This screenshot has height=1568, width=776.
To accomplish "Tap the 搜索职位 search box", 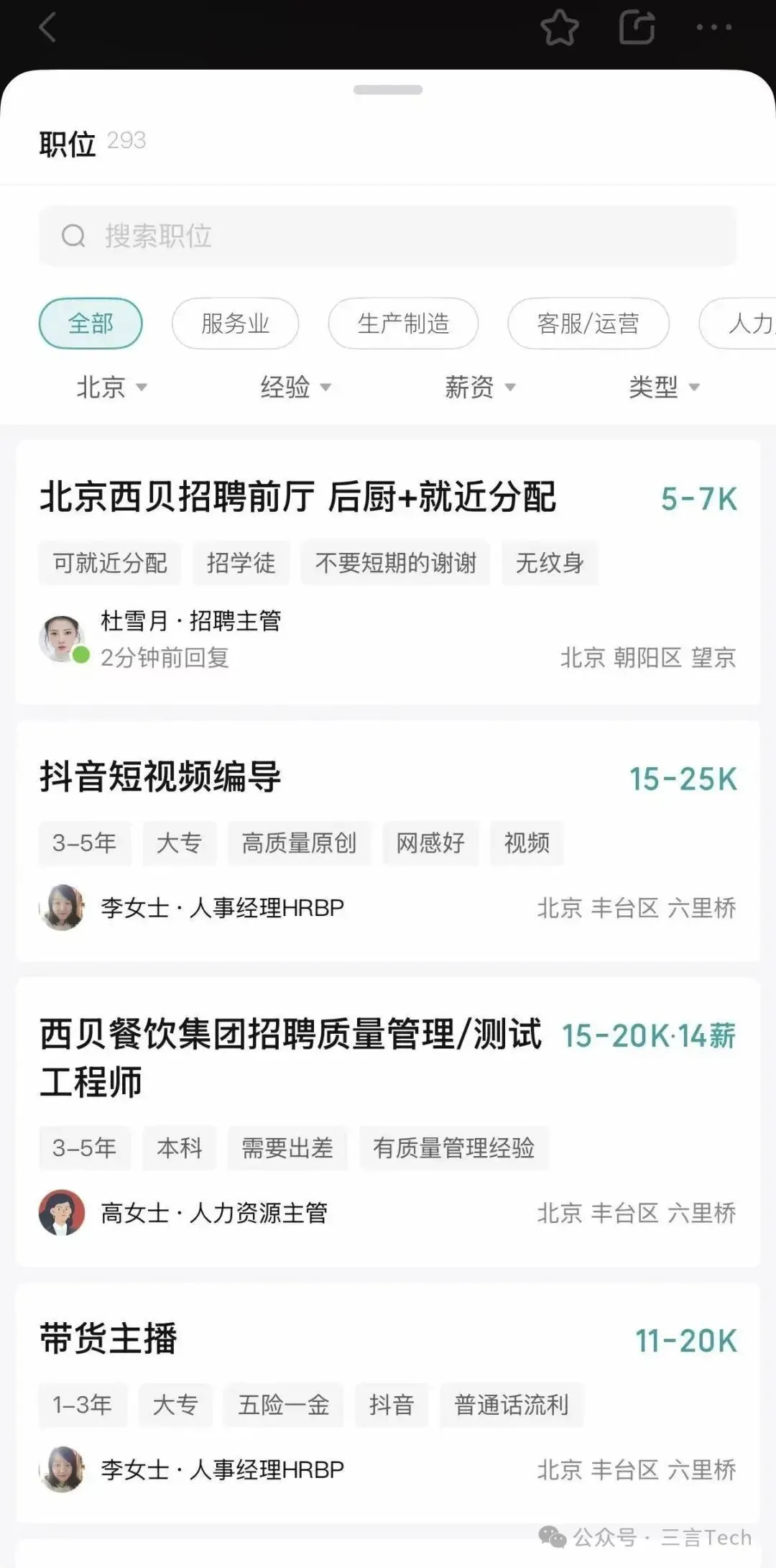I will coord(388,236).
